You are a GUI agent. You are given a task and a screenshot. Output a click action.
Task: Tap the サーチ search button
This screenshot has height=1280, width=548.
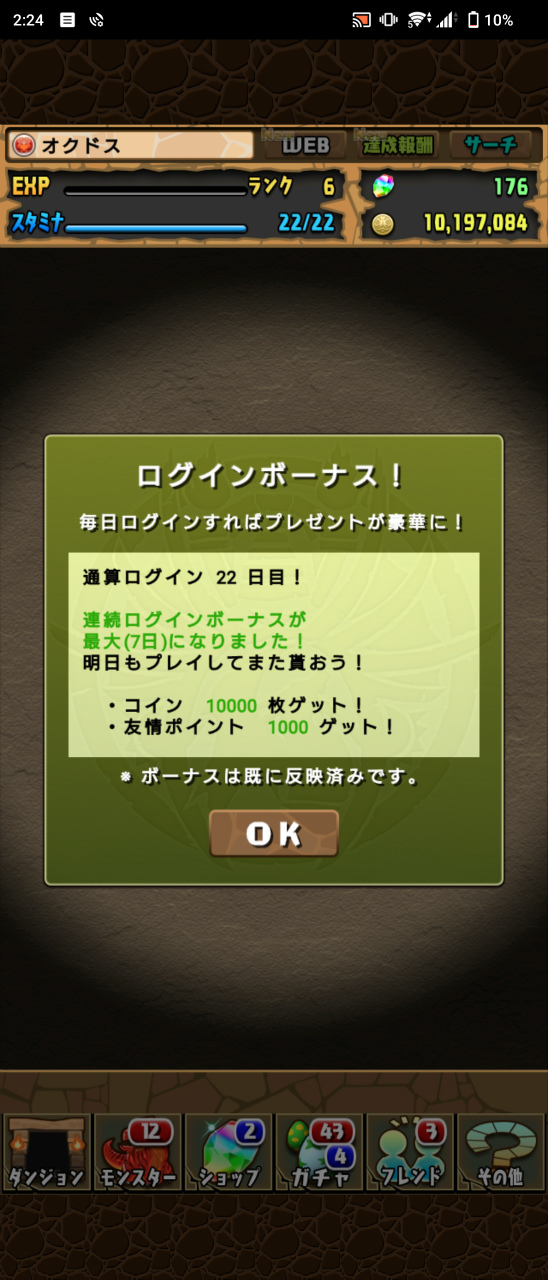pos(490,145)
